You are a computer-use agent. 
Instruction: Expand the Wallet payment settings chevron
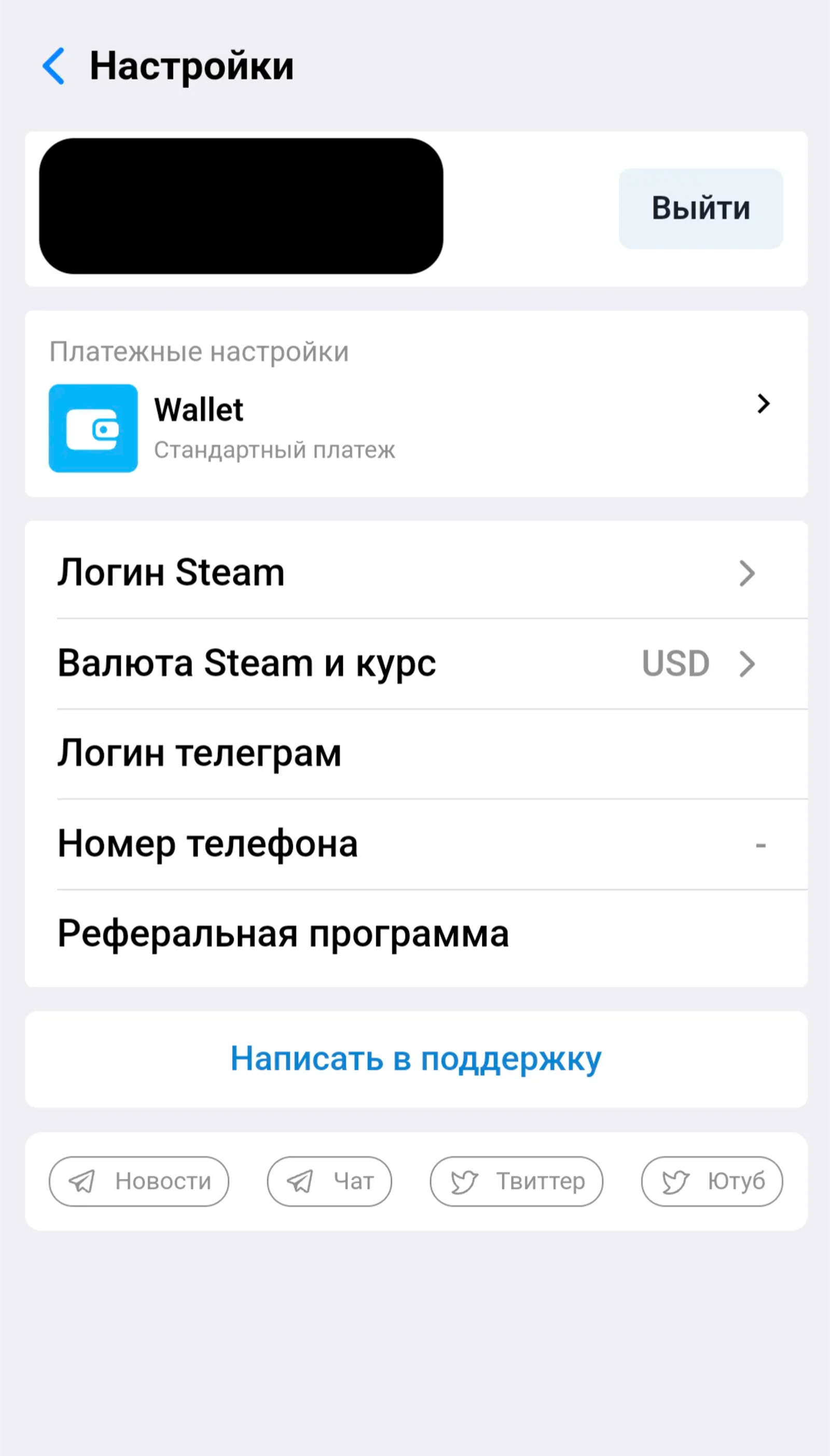[764, 405]
